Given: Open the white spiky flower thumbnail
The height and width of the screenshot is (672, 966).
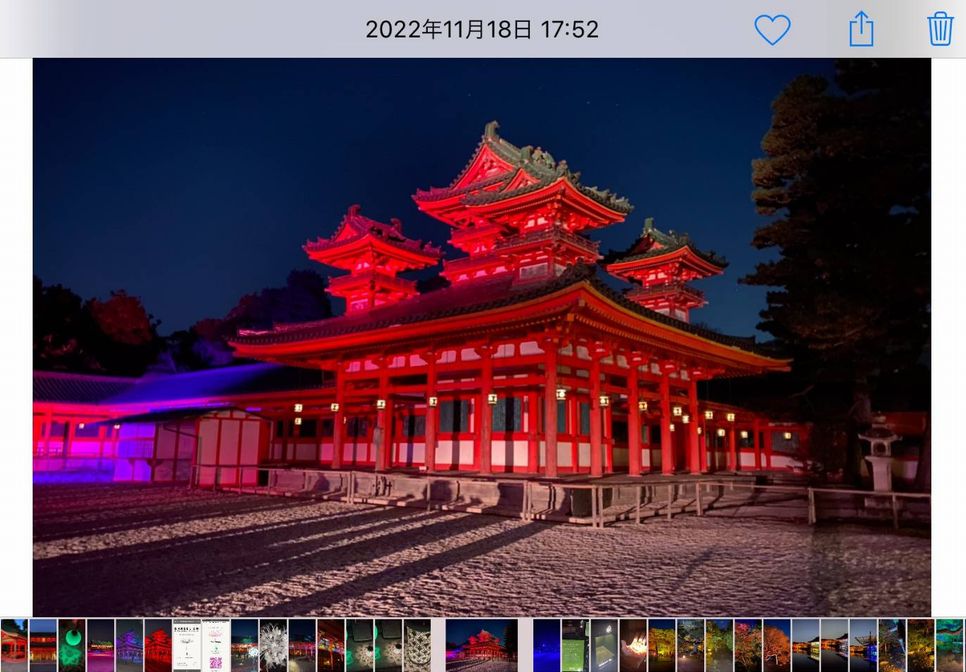Looking at the screenshot, I should coord(273,645).
